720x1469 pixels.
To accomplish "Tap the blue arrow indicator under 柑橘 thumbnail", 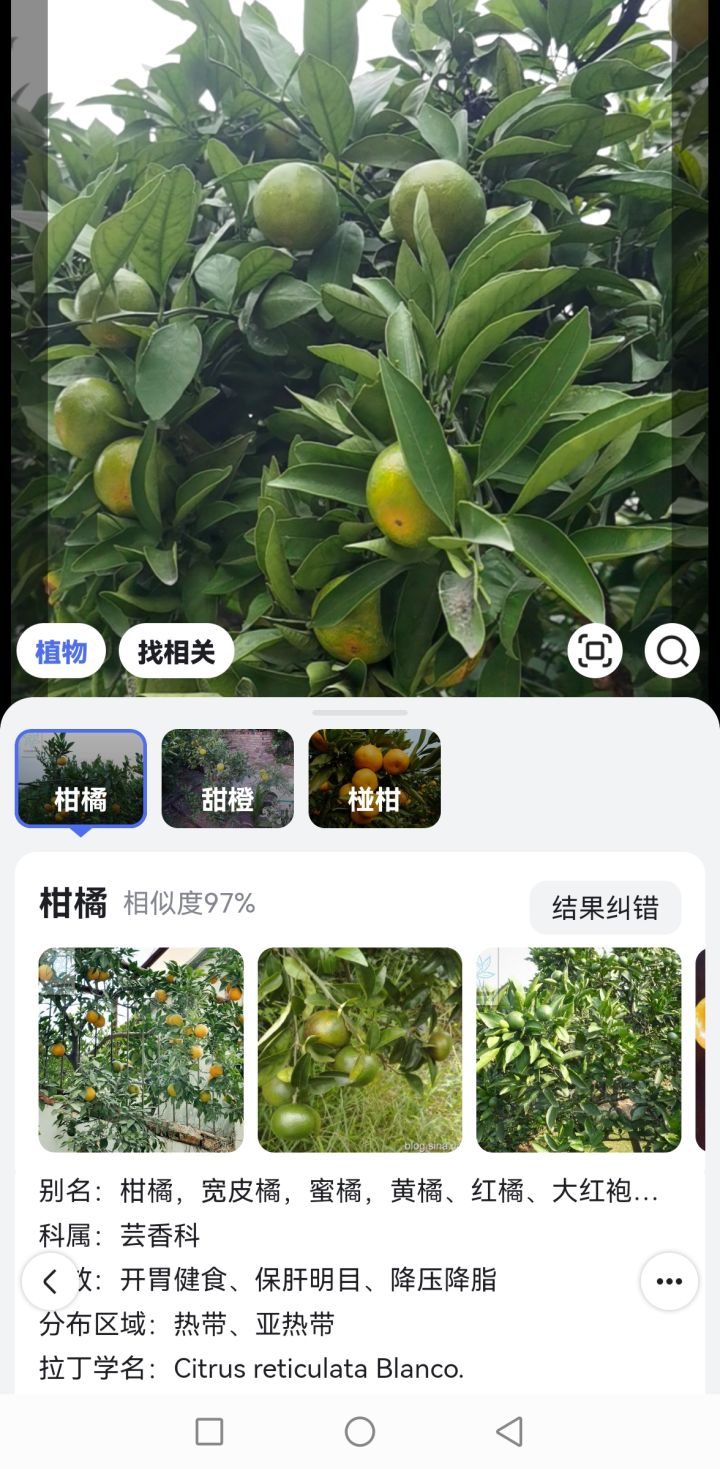I will [80, 830].
